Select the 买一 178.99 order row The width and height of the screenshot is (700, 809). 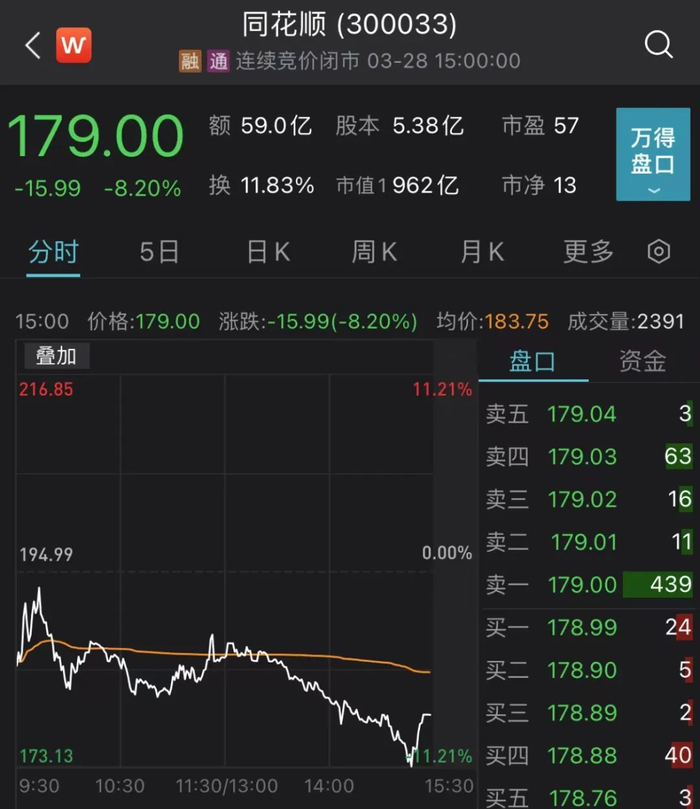588,628
